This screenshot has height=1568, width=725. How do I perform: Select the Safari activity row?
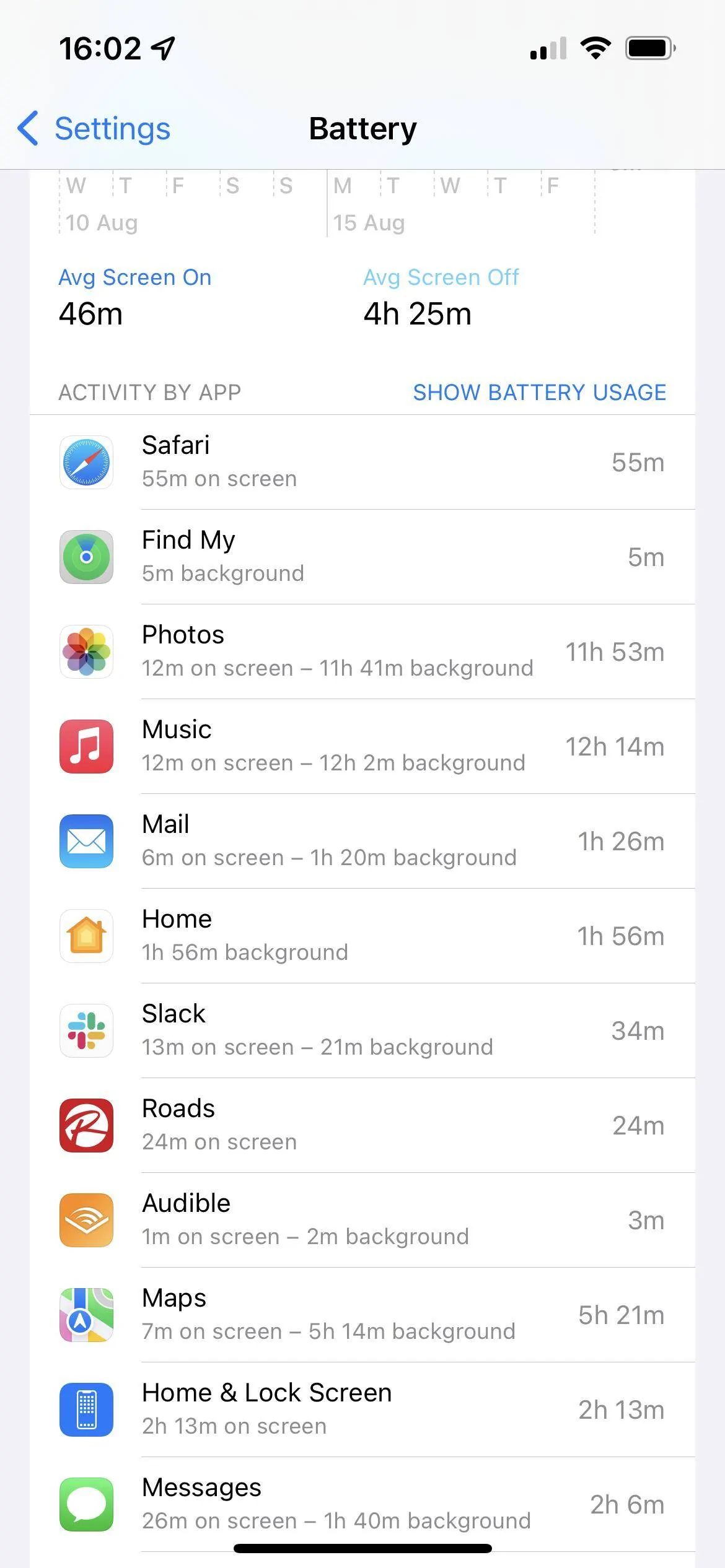coord(362,462)
